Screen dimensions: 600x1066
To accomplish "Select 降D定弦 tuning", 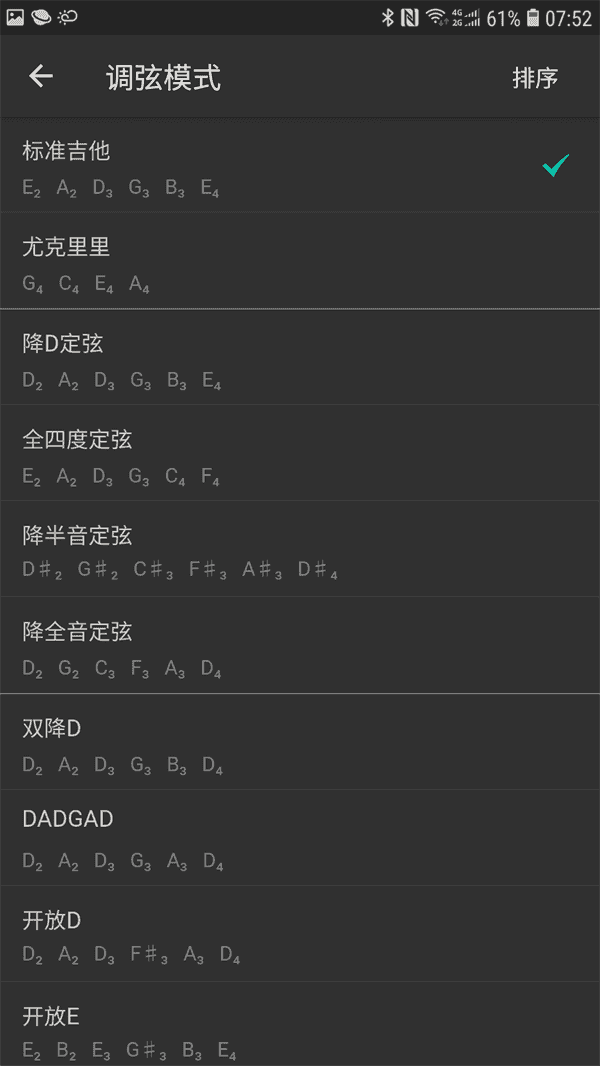I will pos(300,358).
